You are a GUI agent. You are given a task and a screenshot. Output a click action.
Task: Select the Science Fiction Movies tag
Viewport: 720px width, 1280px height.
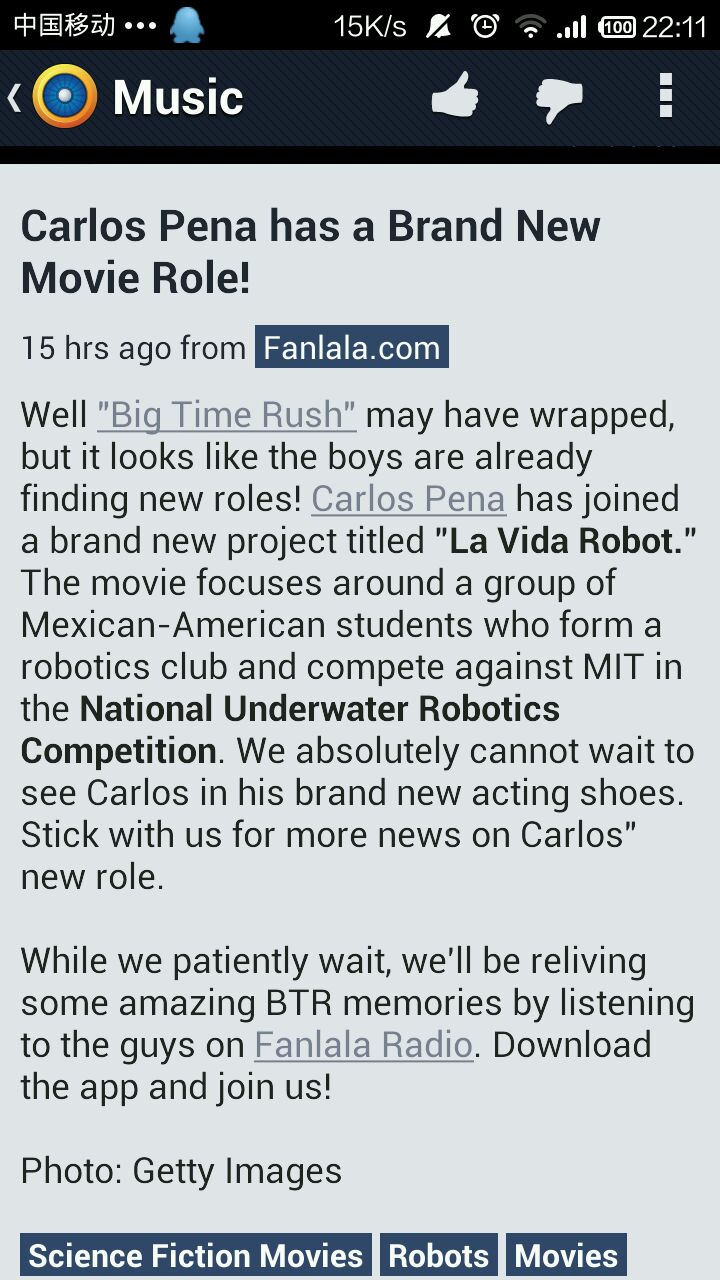196,1256
